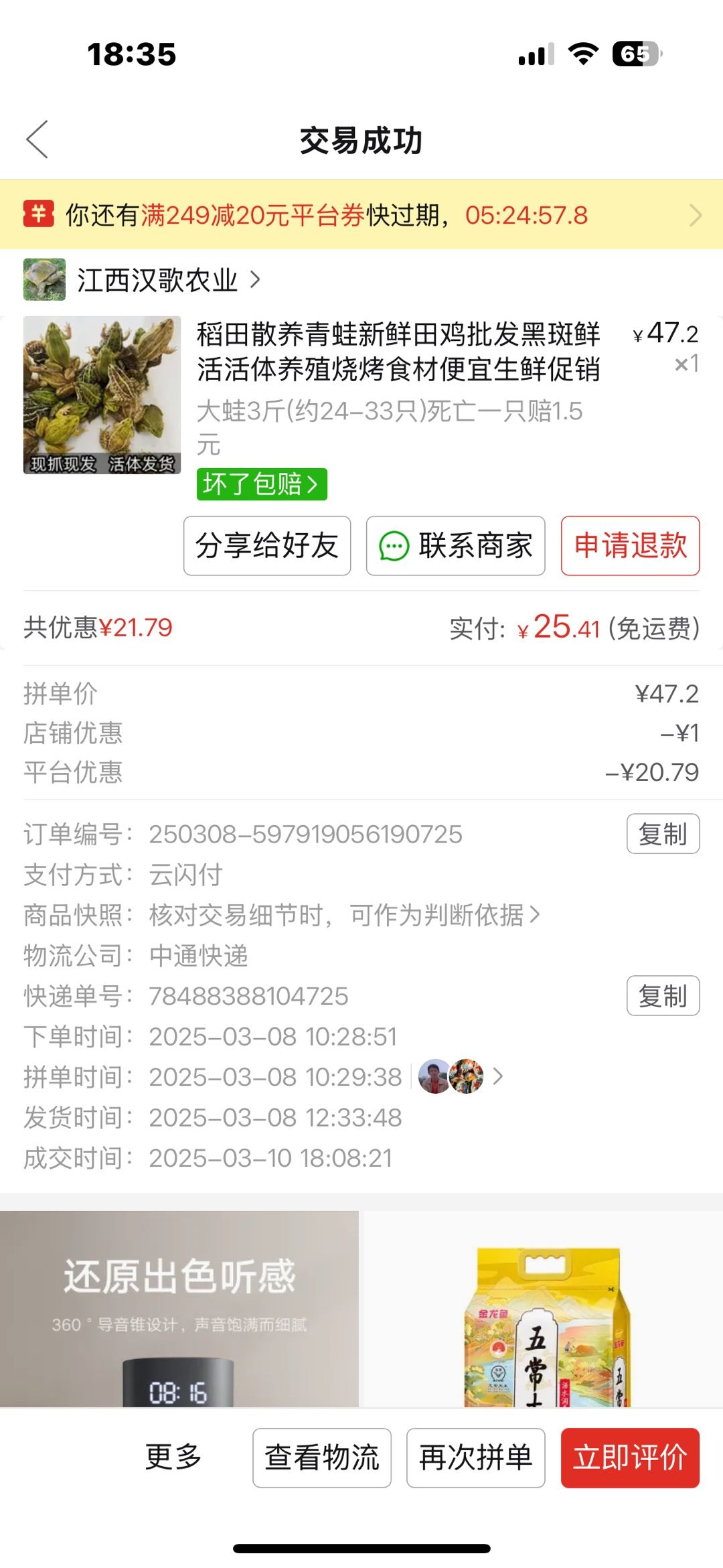The image size is (723, 1568).
Task: Tap the 坏了包赔 green tag
Action: [x=262, y=484]
